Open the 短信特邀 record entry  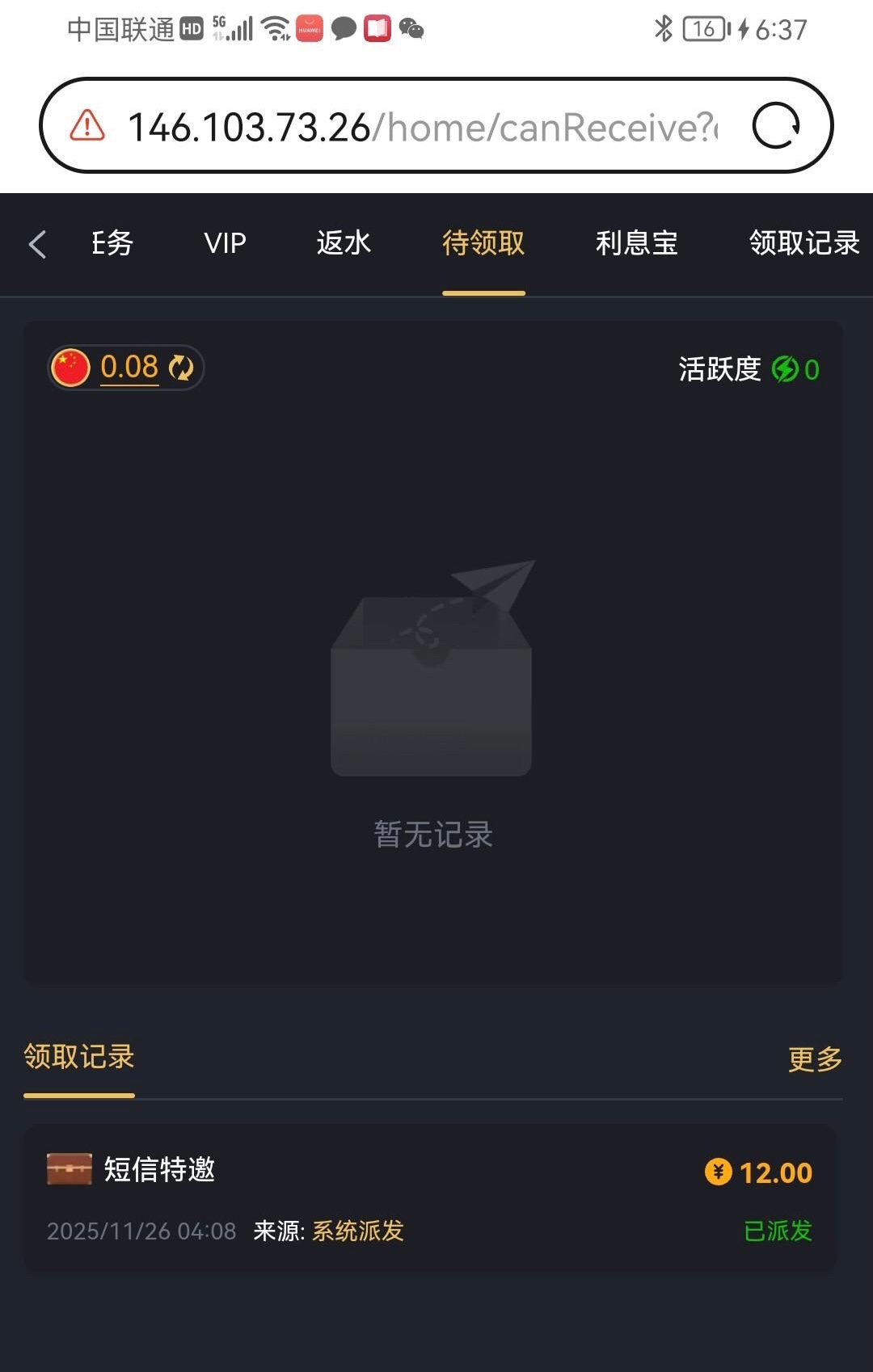click(x=429, y=1199)
